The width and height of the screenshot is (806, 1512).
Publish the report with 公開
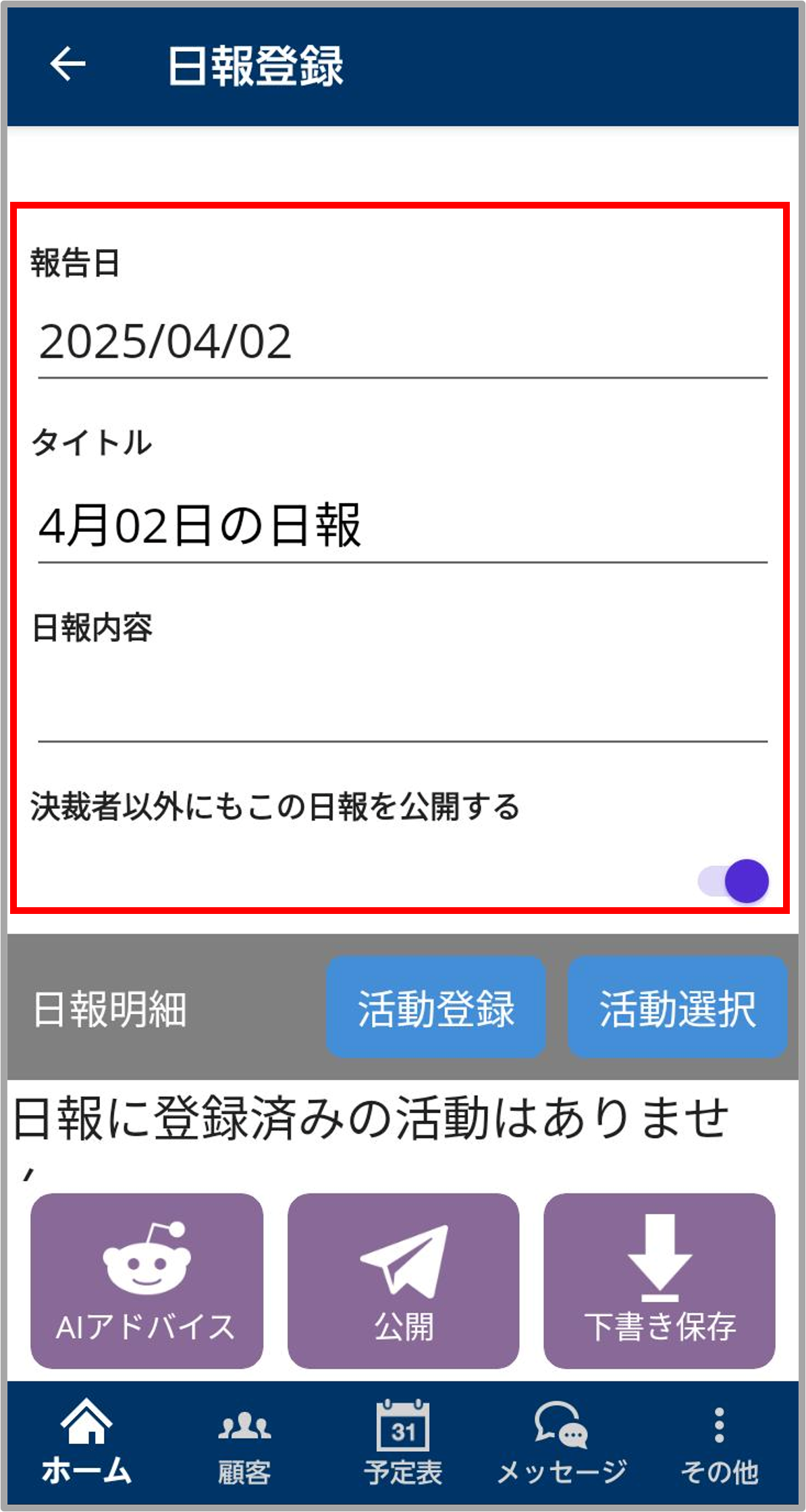pyautogui.click(x=403, y=1281)
